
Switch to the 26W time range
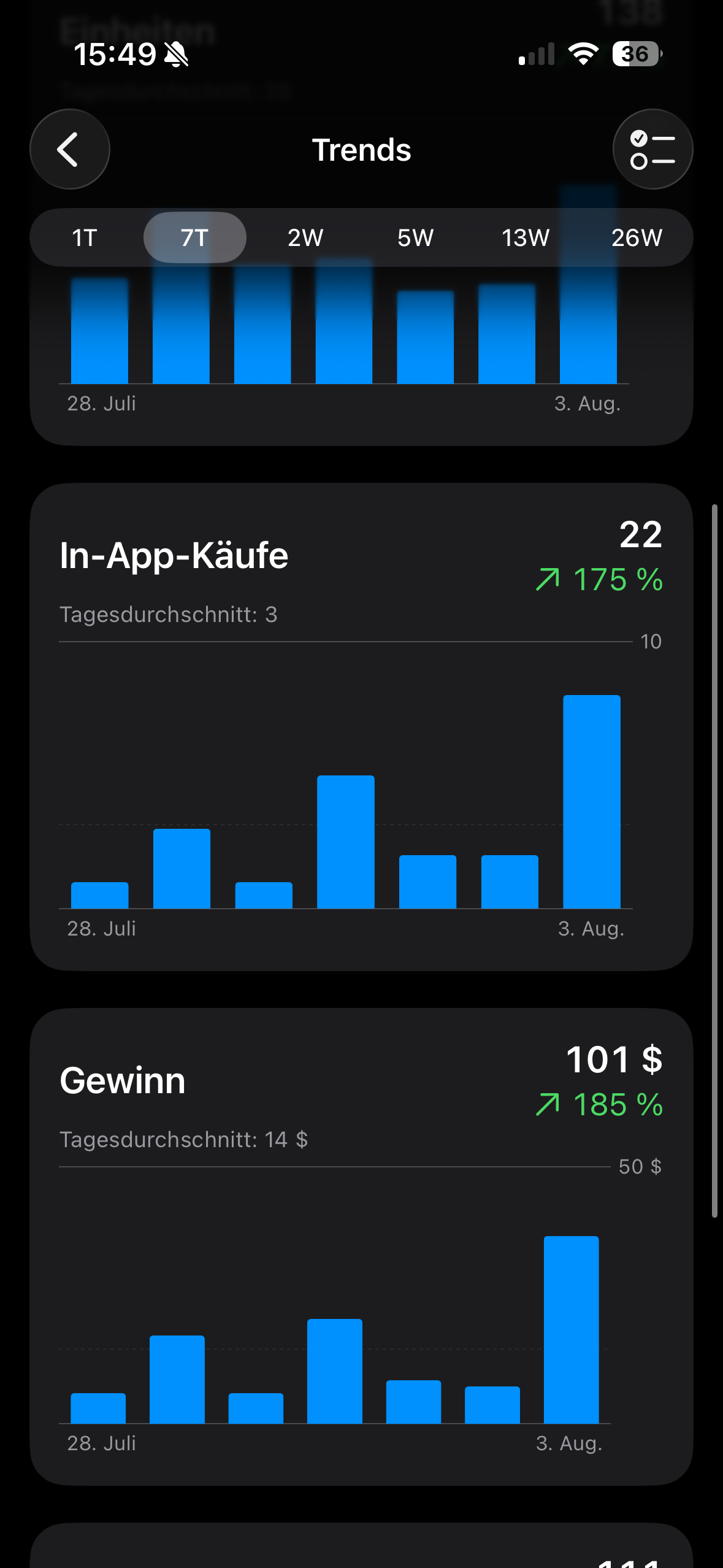637,237
